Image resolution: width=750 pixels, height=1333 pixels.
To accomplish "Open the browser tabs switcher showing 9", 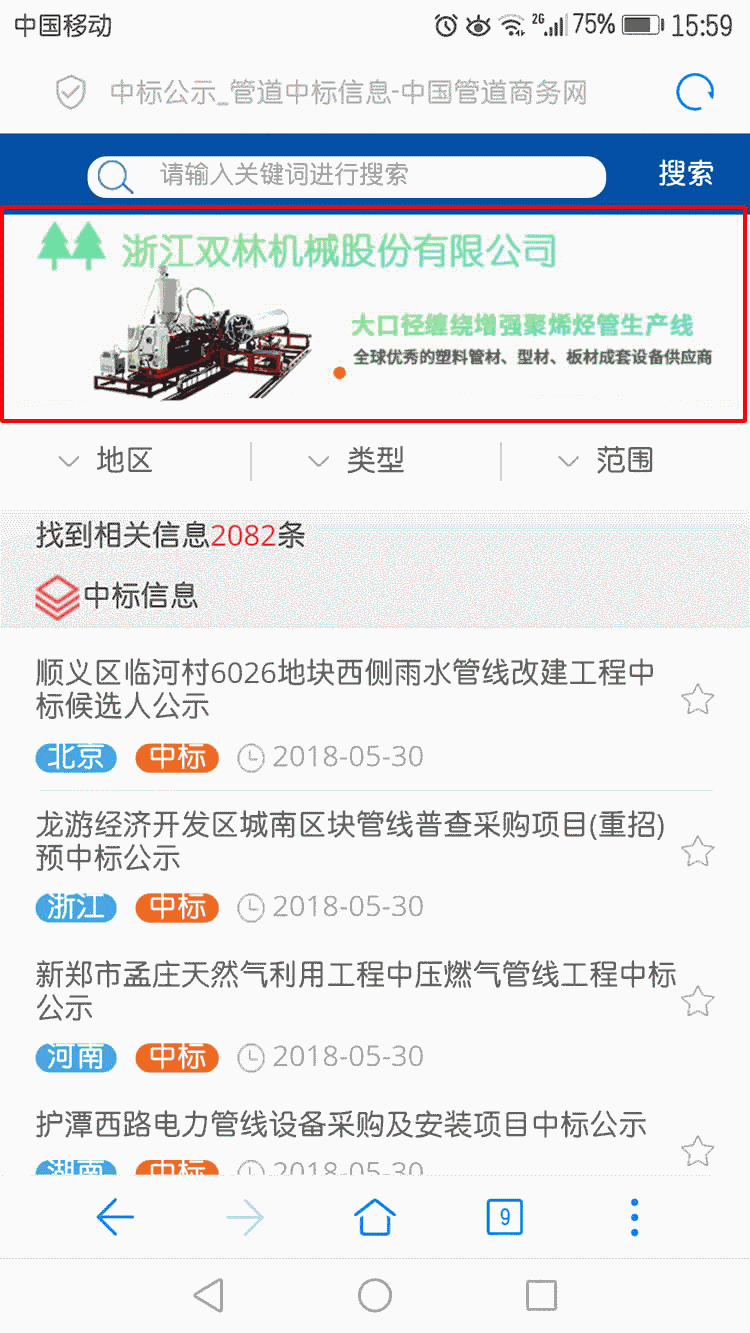I will pos(504,1217).
